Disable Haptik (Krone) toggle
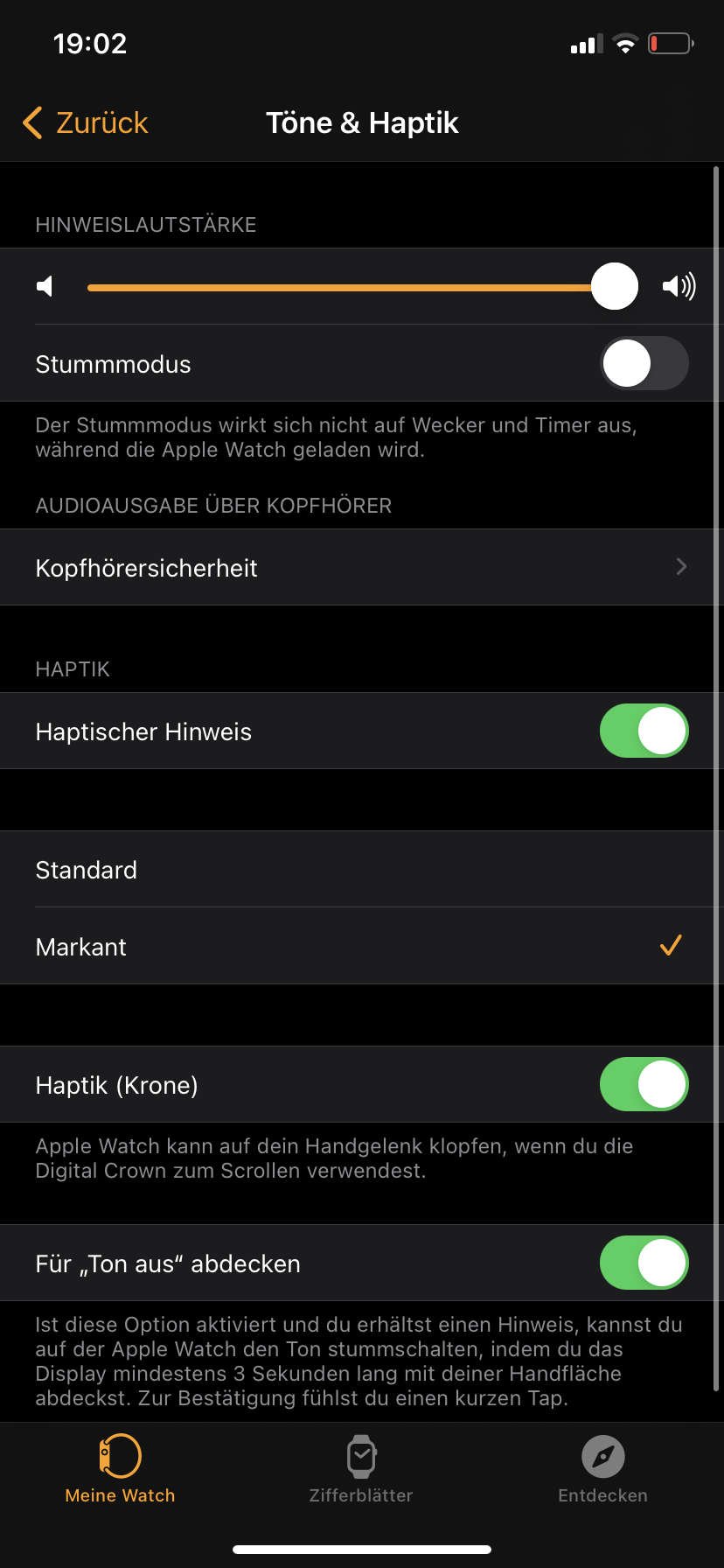This screenshot has height=1568, width=724. pyautogui.click(x=644, y=1085)
